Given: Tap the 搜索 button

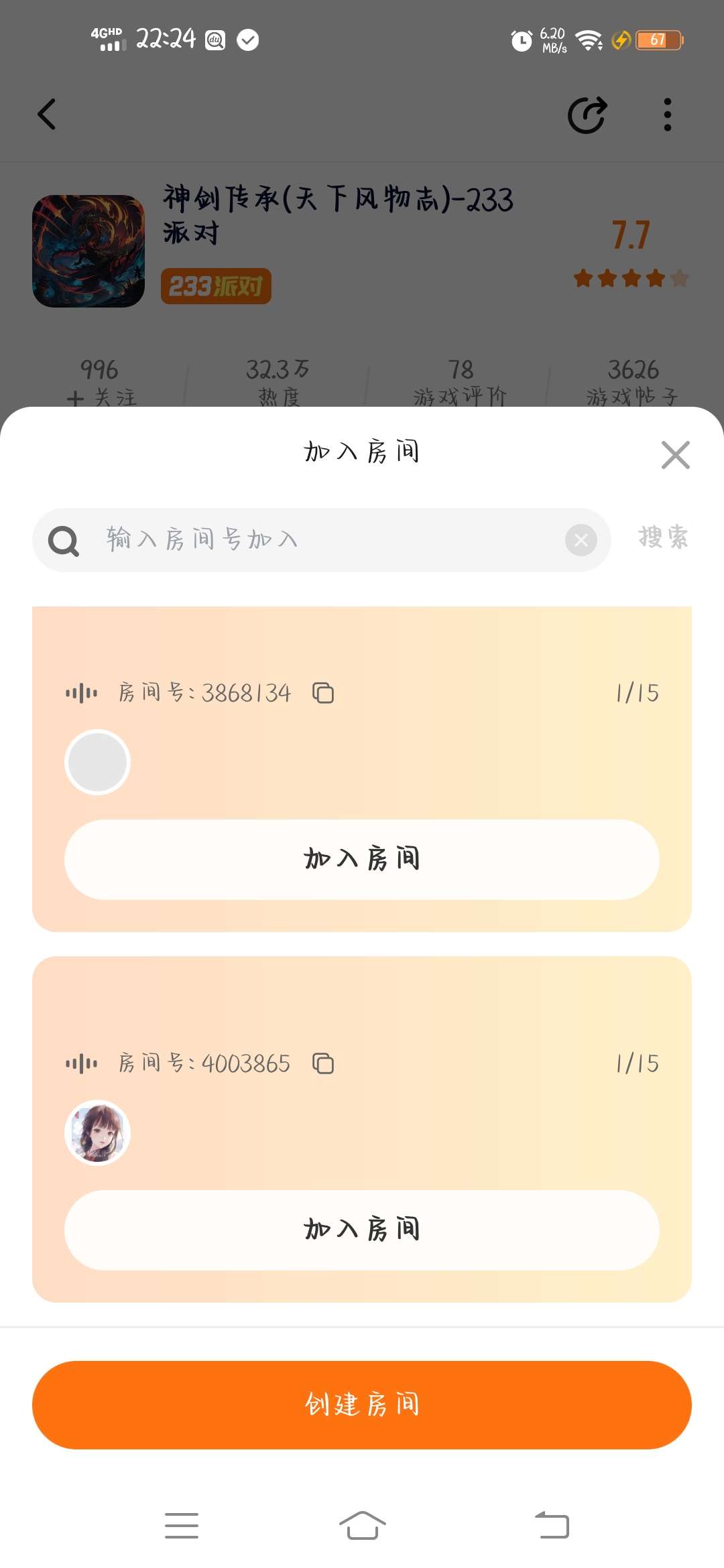Looking at the screenshot, I should coord(663,537).
